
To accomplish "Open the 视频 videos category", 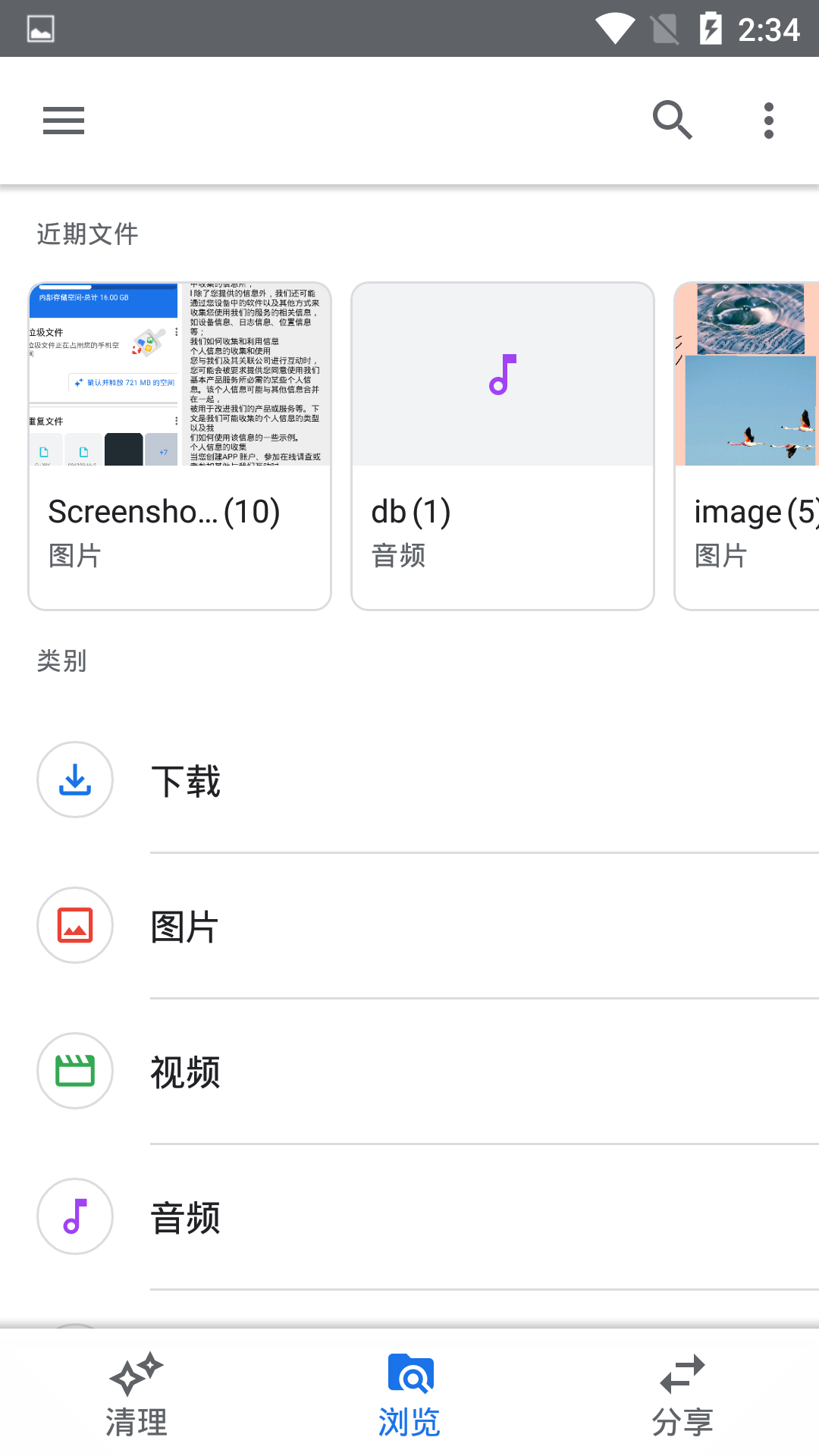I will tap(409, 1072).
